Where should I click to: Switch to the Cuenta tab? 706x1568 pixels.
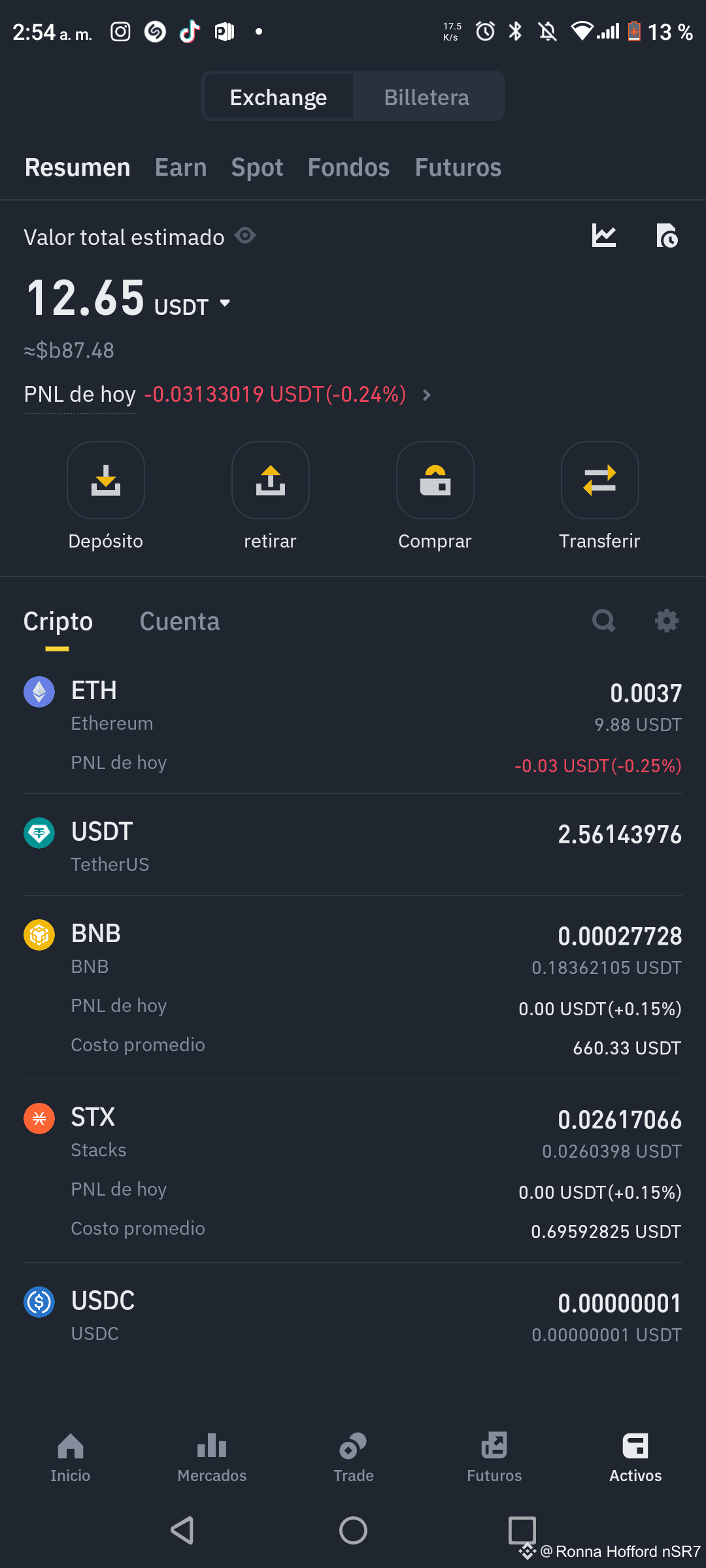(x=179, y=621)
